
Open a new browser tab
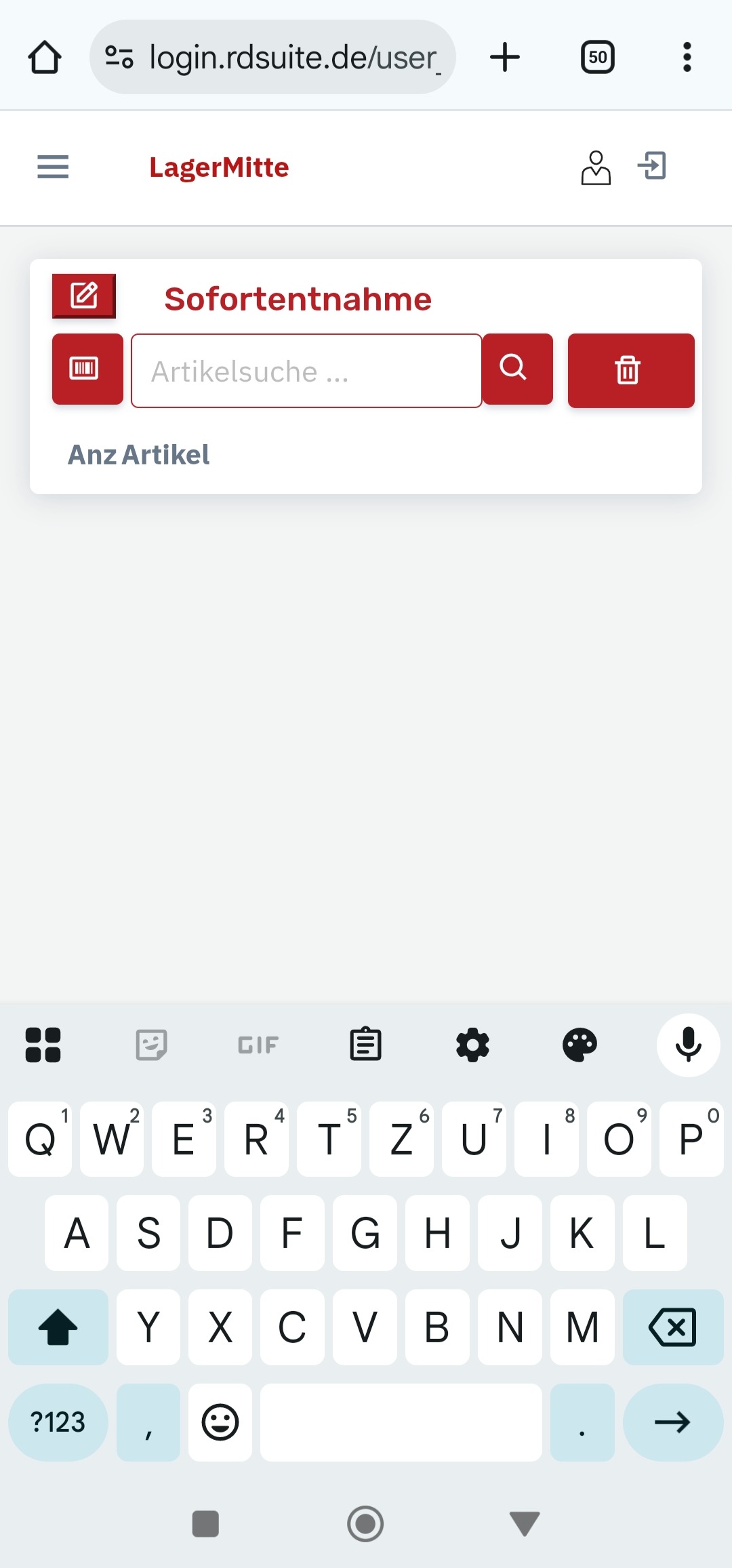click(x=505, y=58)
